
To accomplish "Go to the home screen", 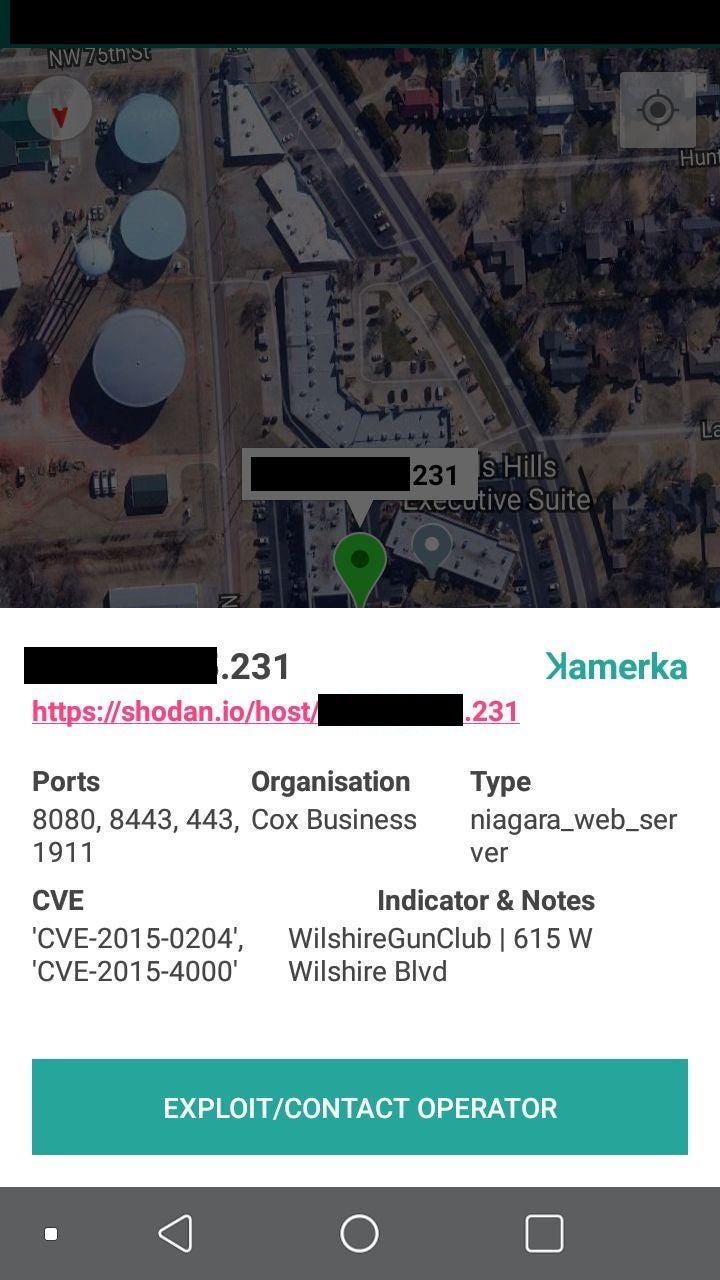I will click(x=359, y=1233).
